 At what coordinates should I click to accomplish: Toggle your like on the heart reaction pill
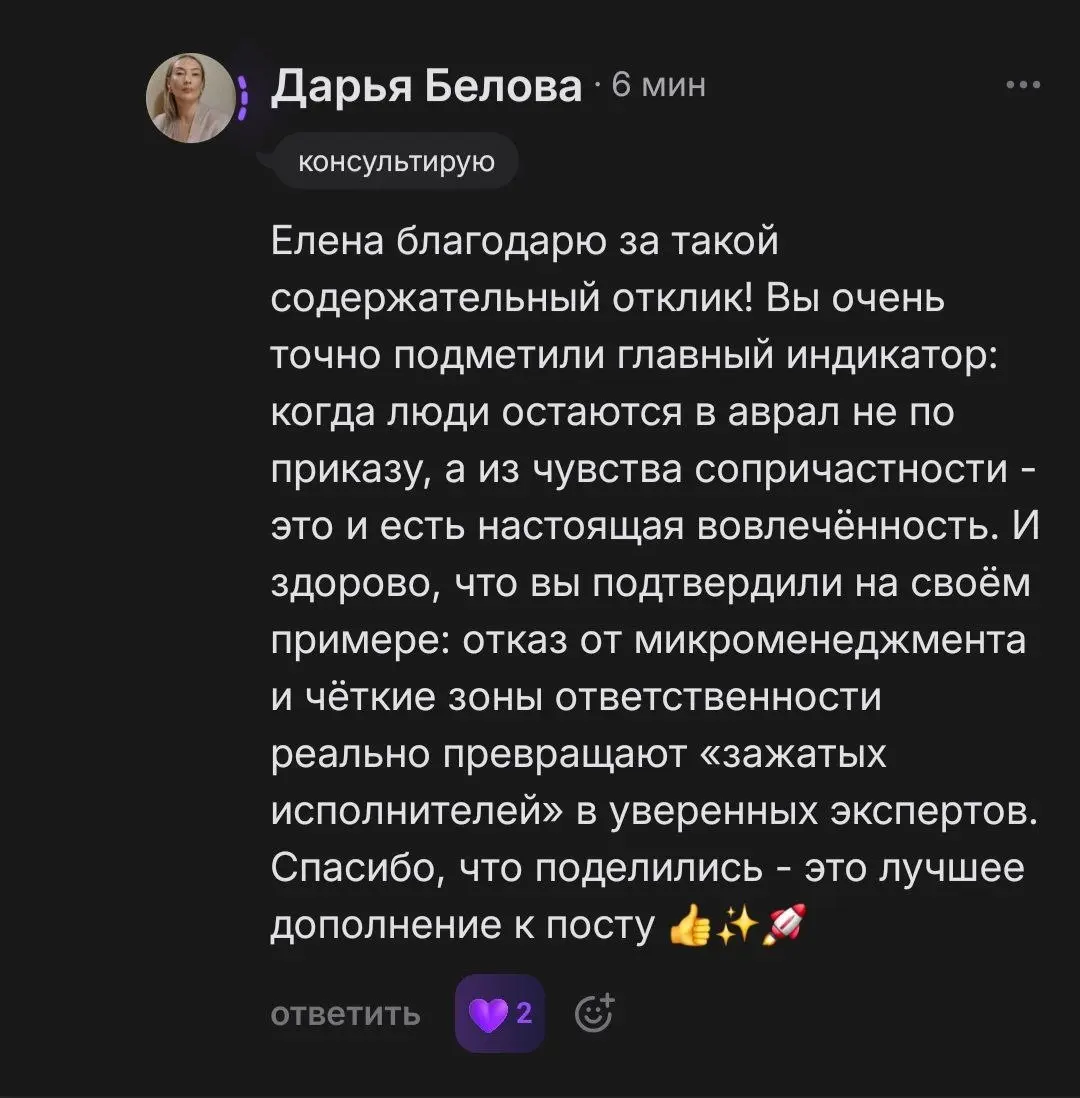coord(500,1013)
